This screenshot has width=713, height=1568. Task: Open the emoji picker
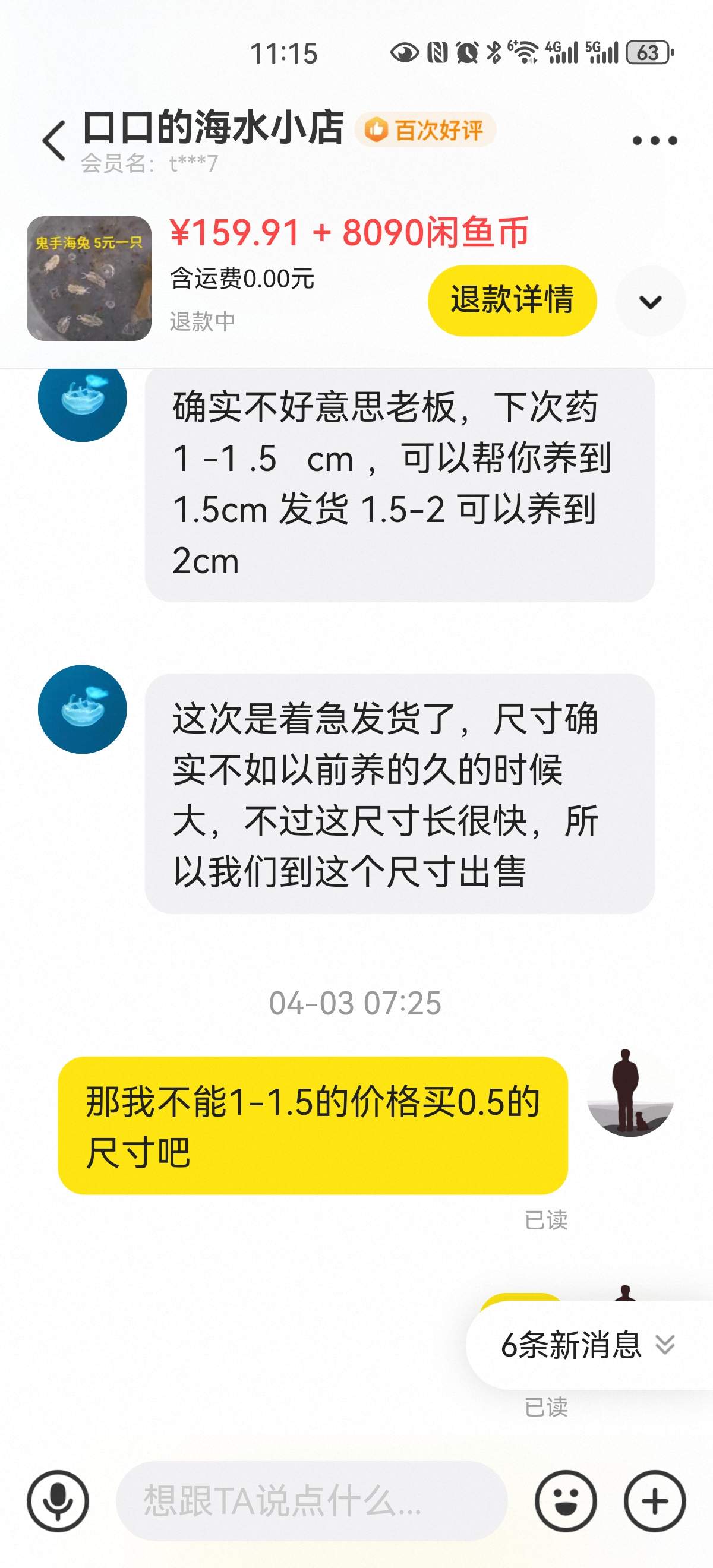(x=566, y=1500)
